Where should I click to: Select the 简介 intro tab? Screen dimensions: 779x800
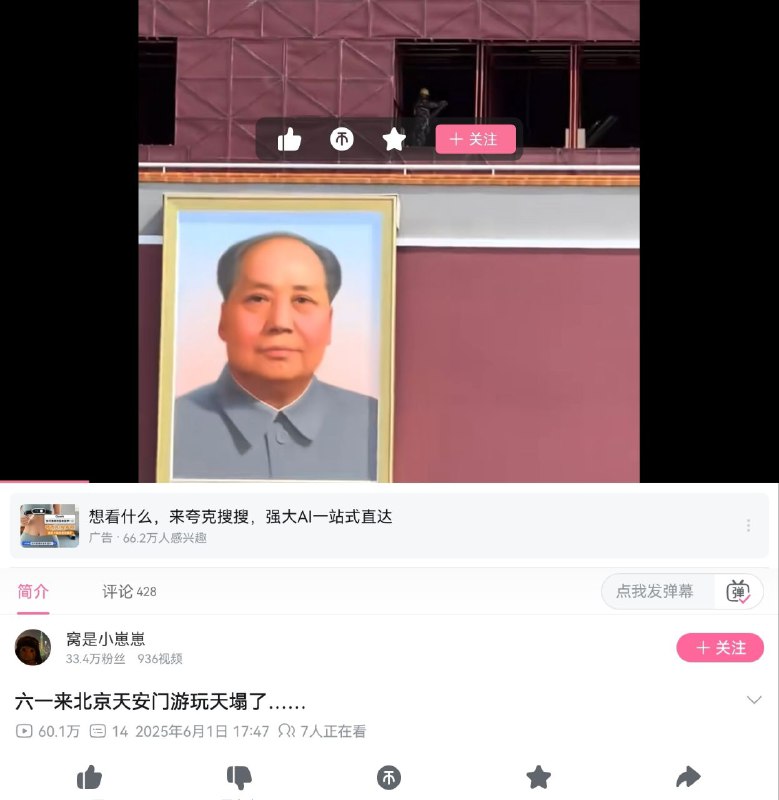[x=33, y=591]
